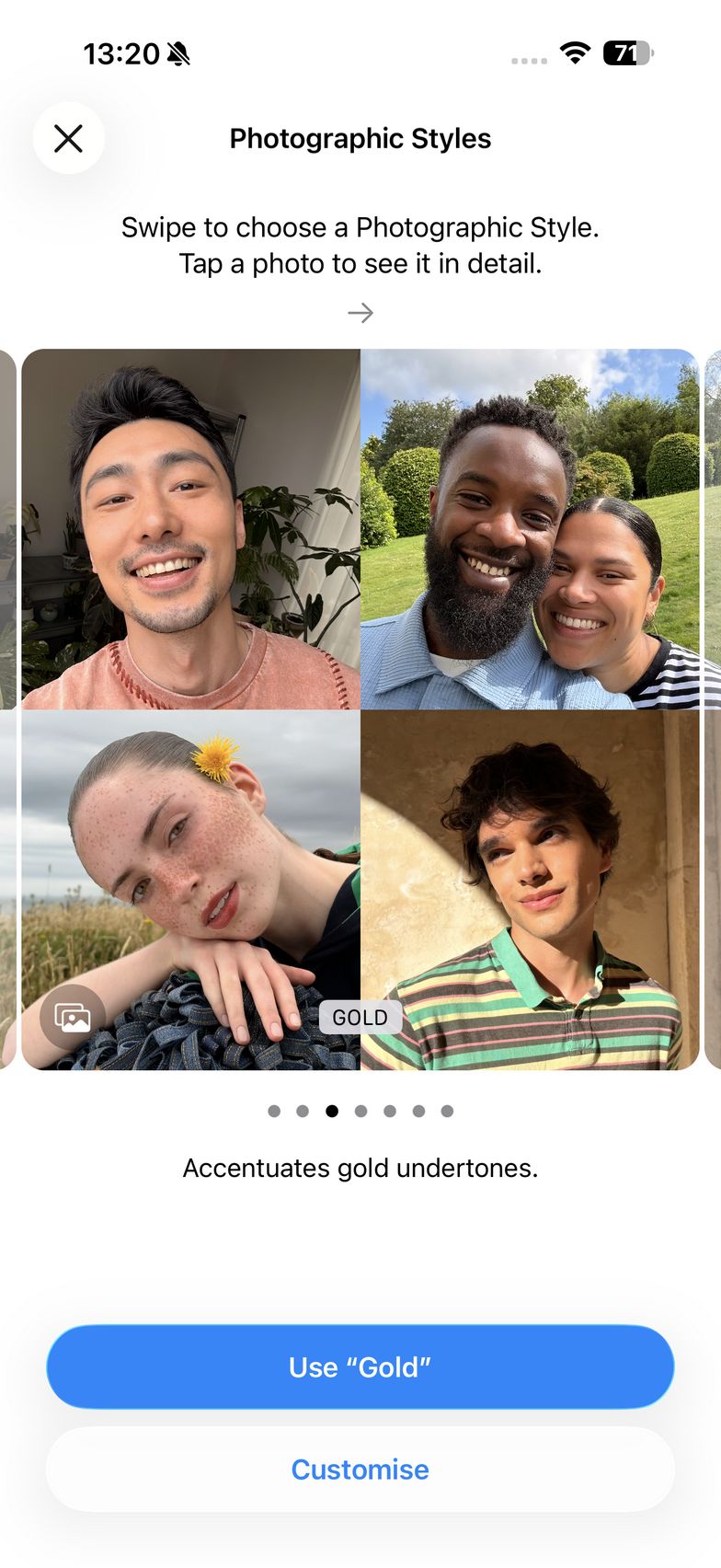Screen dimensions: 721x1568
Task: Apply the Gold style
Action: pyautogui.click(x=360, y=1366)
